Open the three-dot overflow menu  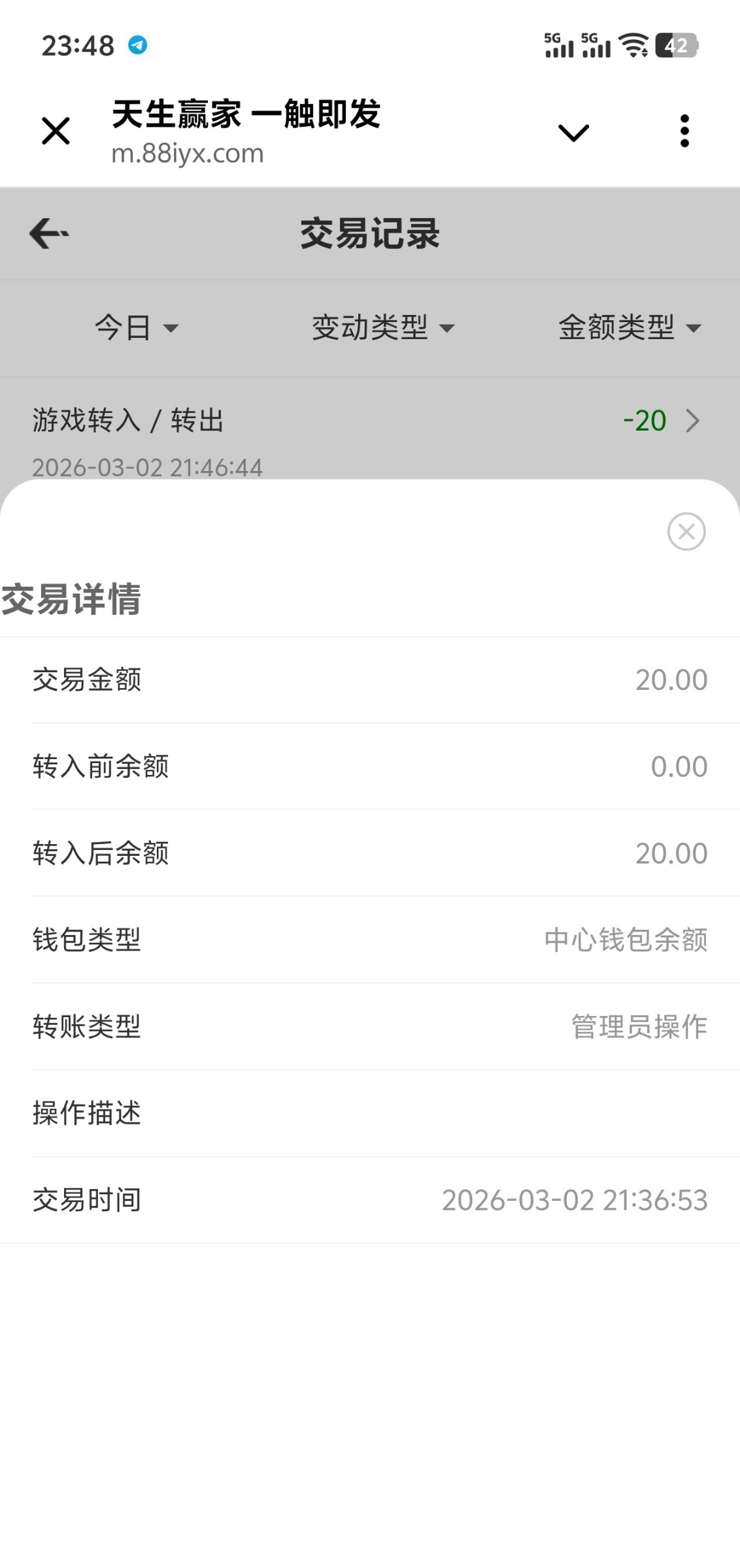pos(684,131)
